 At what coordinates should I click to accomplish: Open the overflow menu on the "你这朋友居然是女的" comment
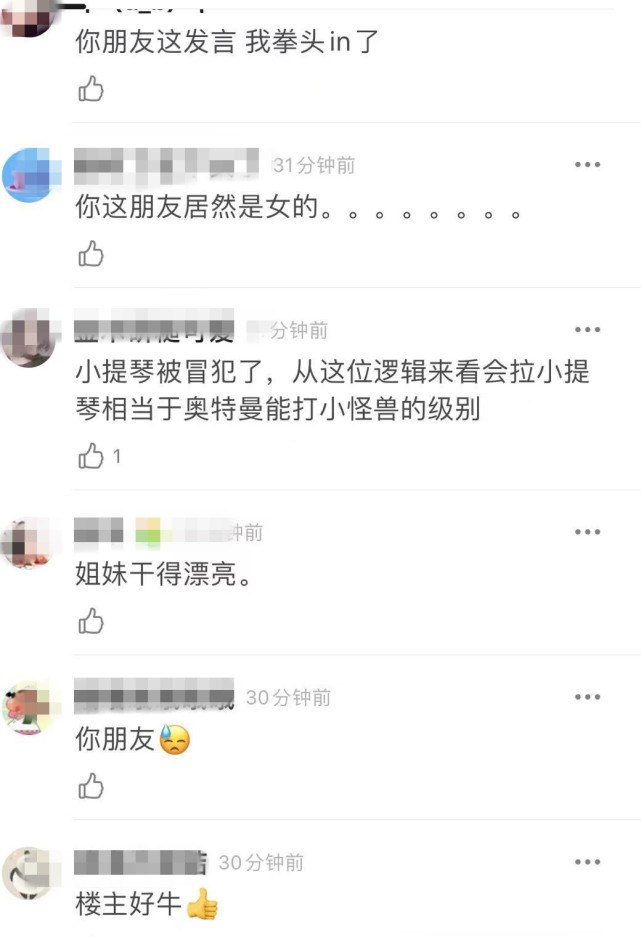(x=587, y=165)
